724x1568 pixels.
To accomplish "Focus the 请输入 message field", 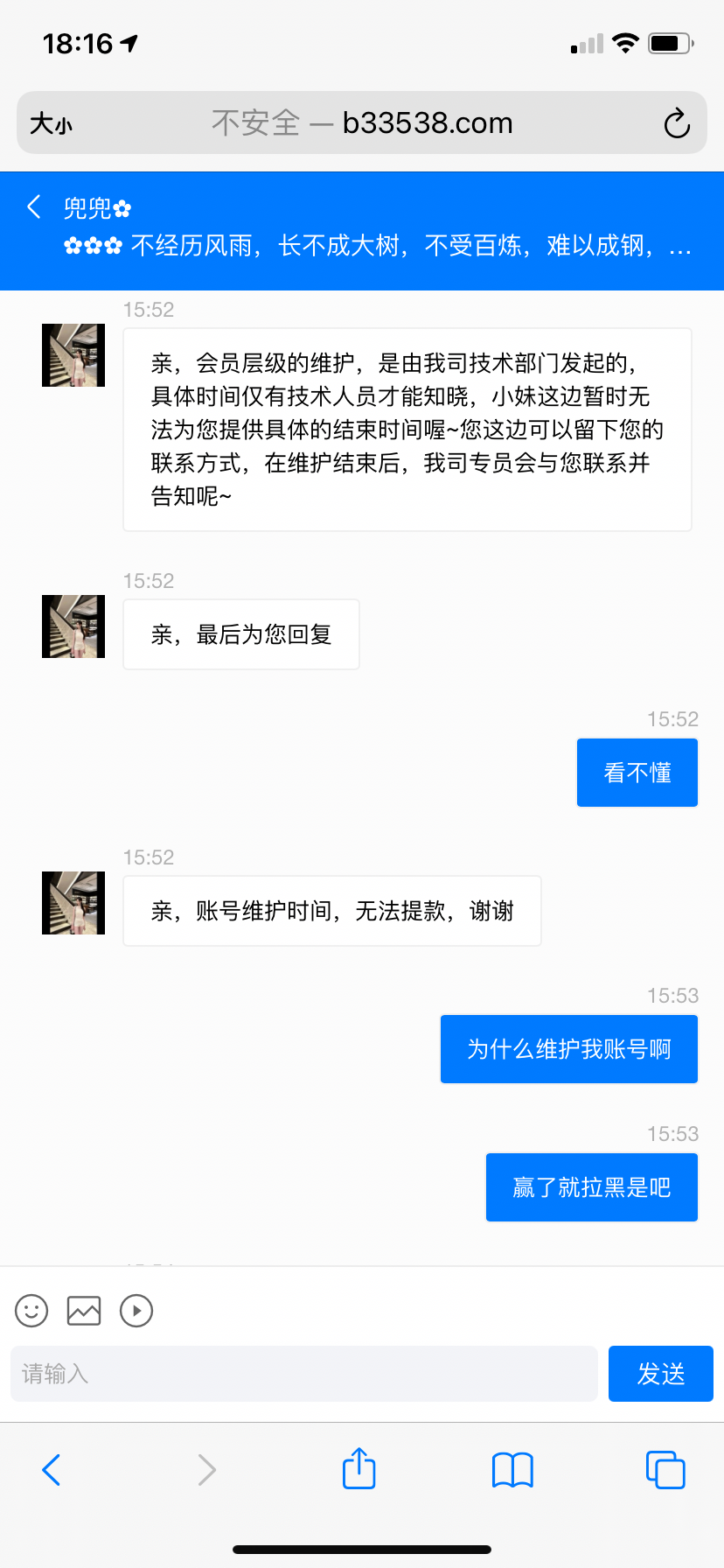I will (x=303, y=1374).
